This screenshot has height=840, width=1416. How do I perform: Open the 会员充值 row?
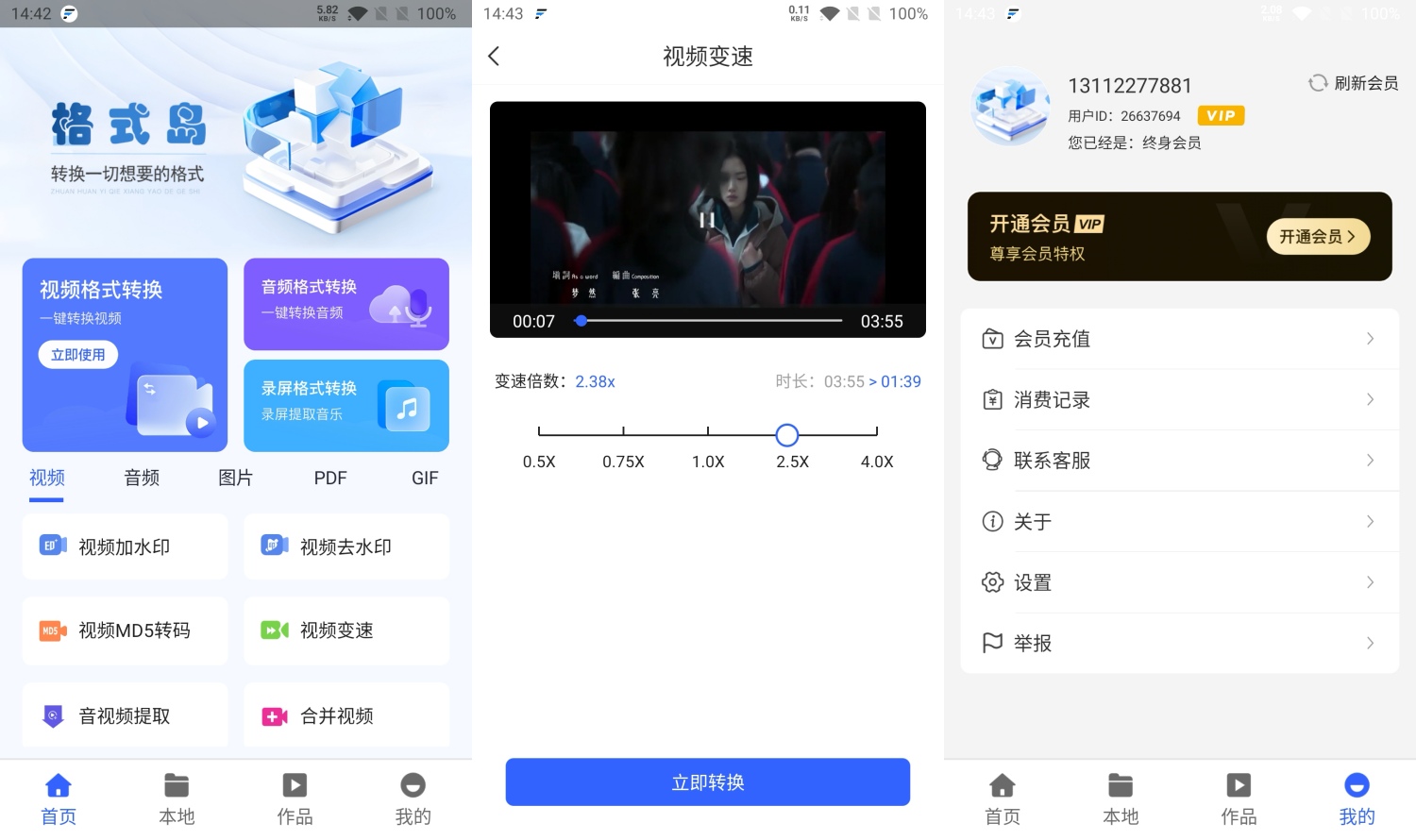pos(1178,339)
